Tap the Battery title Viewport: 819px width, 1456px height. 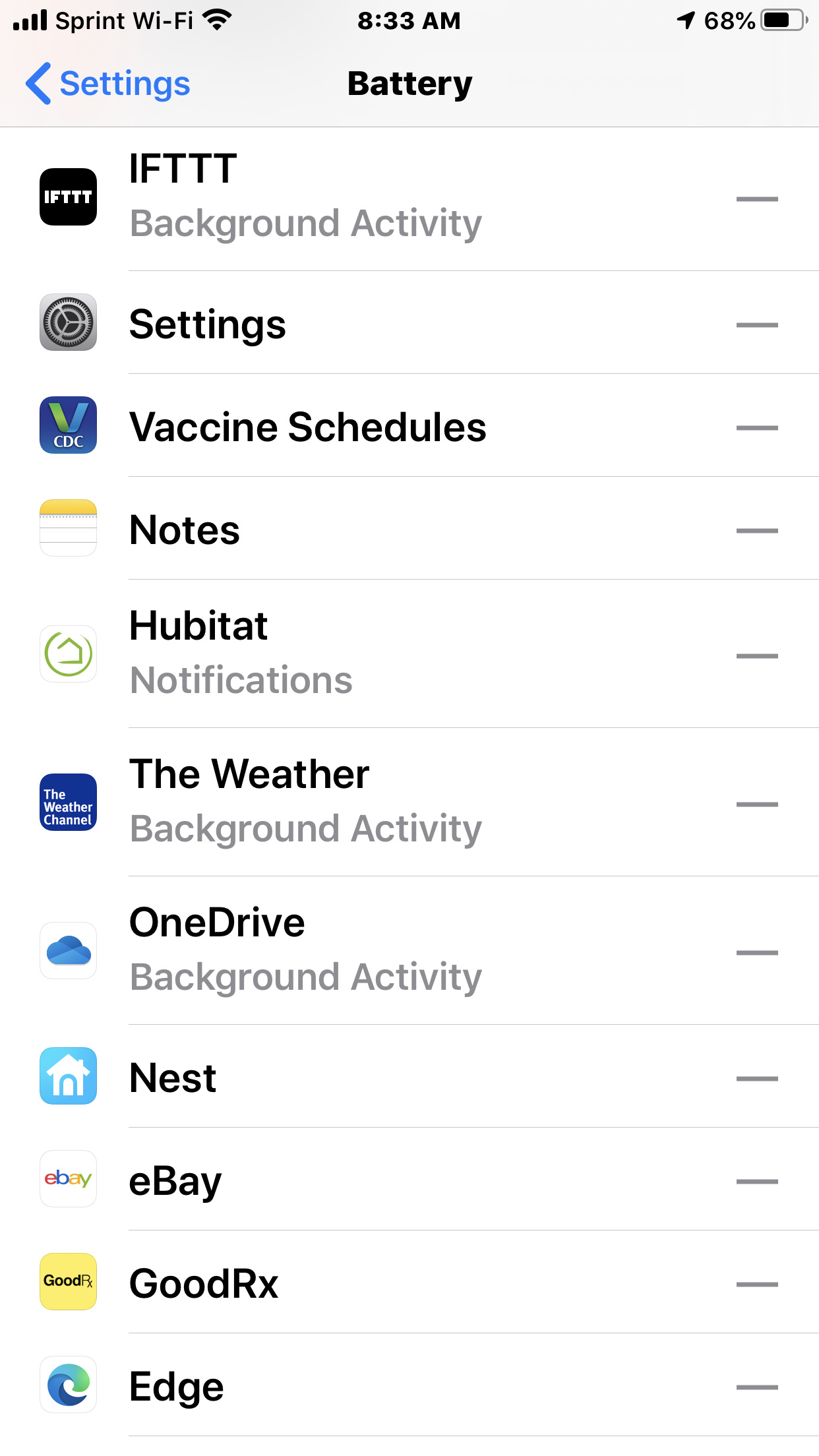click(409, 82)
